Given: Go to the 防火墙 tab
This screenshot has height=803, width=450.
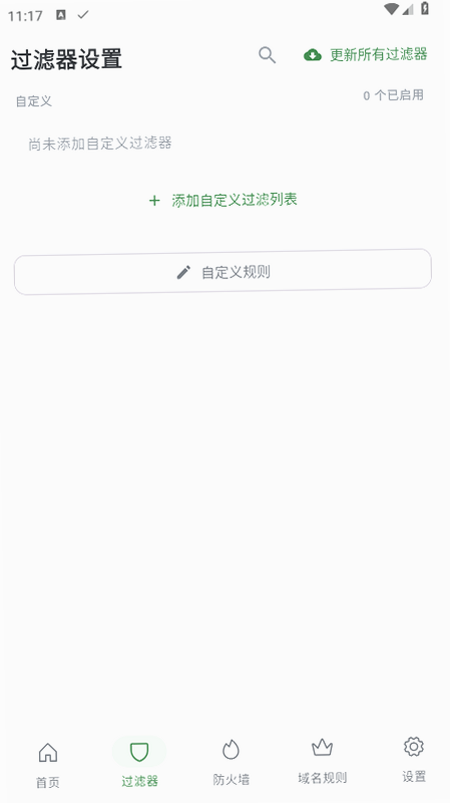Looking at the screenshot, I should pos(231,764).
